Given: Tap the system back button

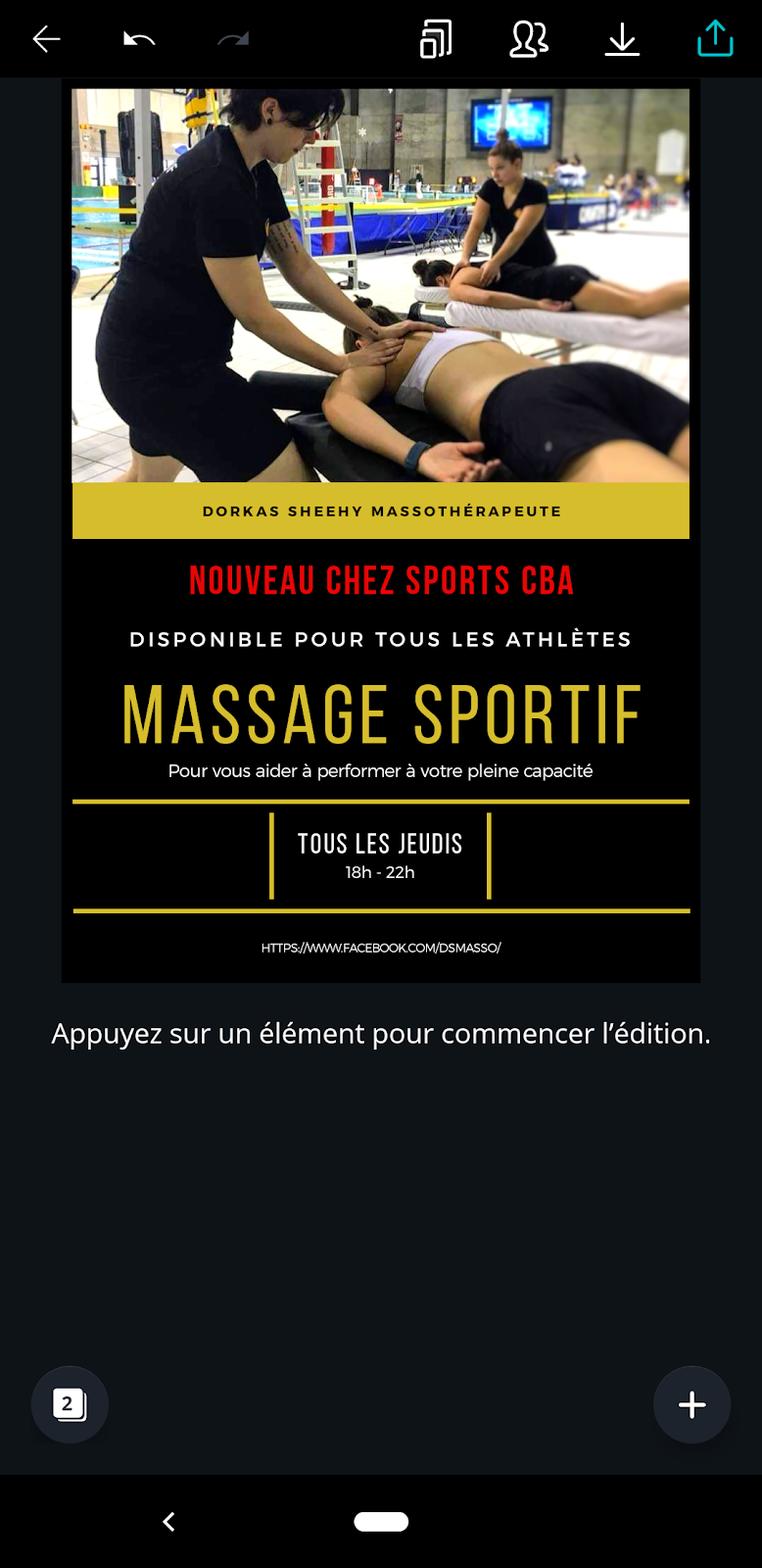Looking at the screenshot, I should pyautogui.click(x=168, y=1521).
